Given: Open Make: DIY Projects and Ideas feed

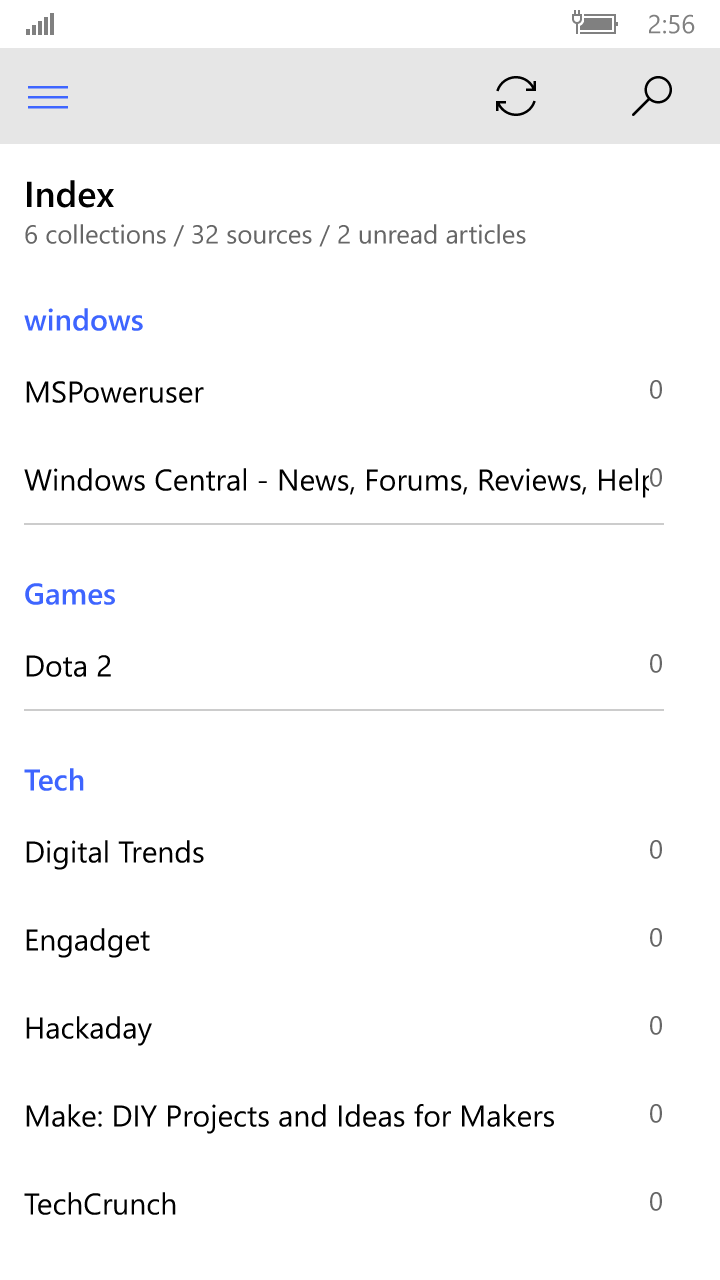Looking at the screenshot, I should [290, 1117].
